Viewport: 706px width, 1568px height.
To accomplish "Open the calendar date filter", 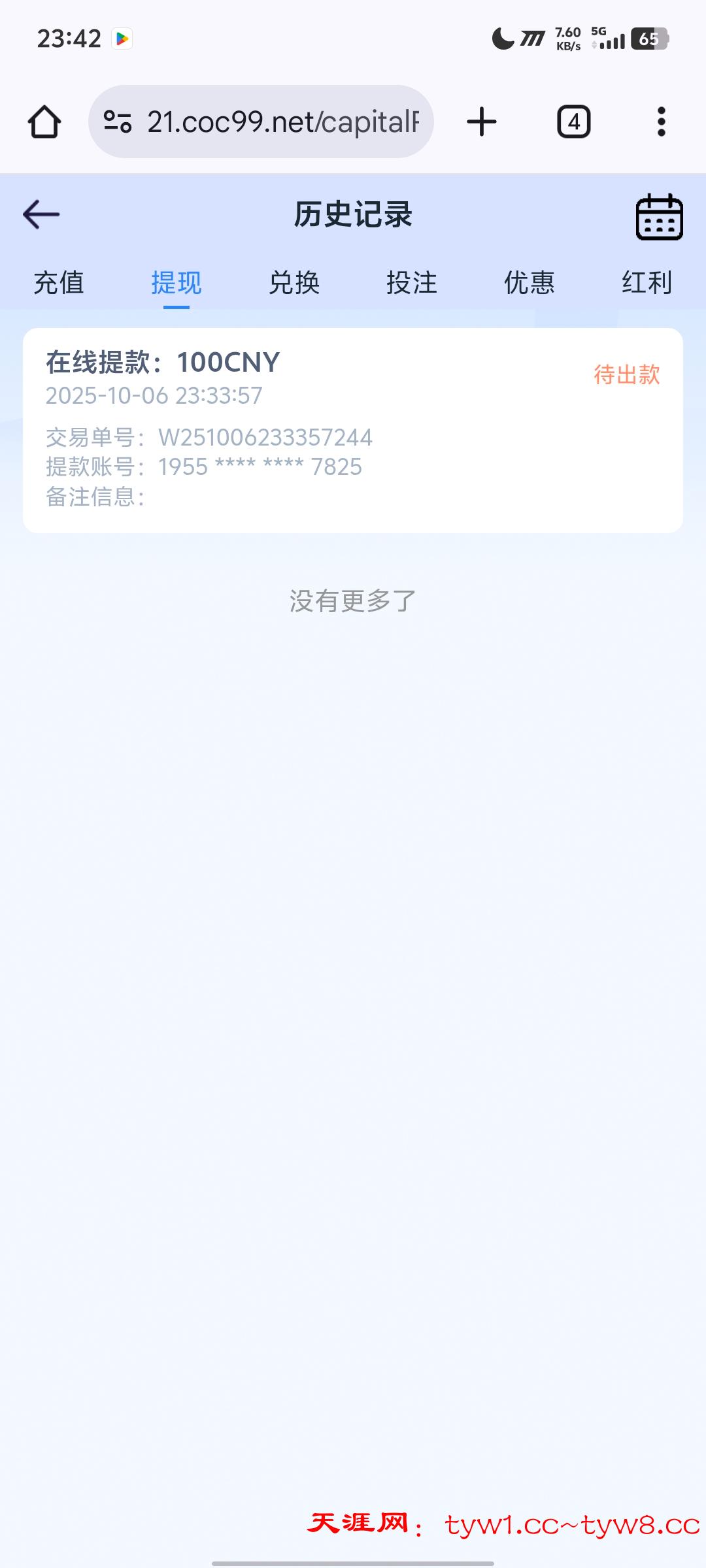I will pos(659,217).
